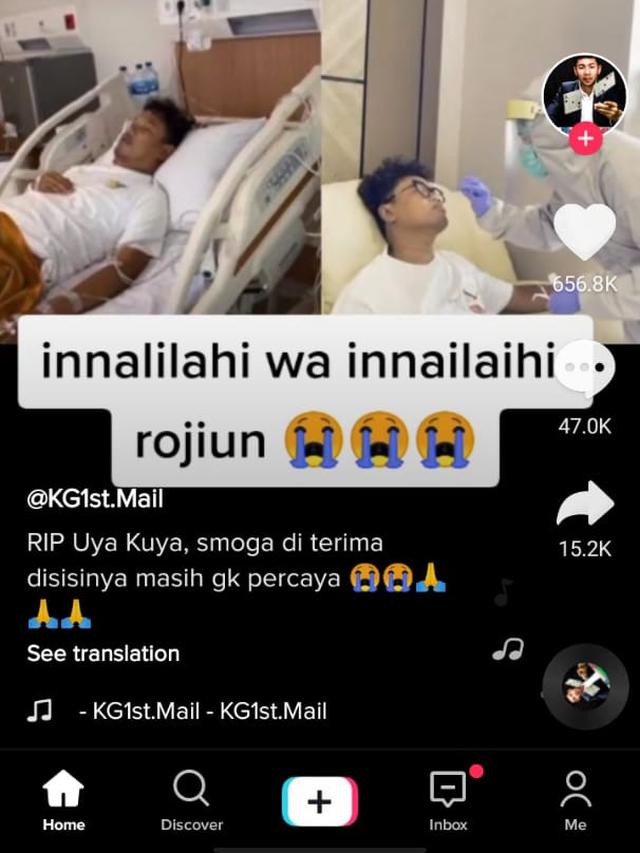Open the KG1st.Mail sound track
The image size is (640, 853).
(x=202, y=711)
